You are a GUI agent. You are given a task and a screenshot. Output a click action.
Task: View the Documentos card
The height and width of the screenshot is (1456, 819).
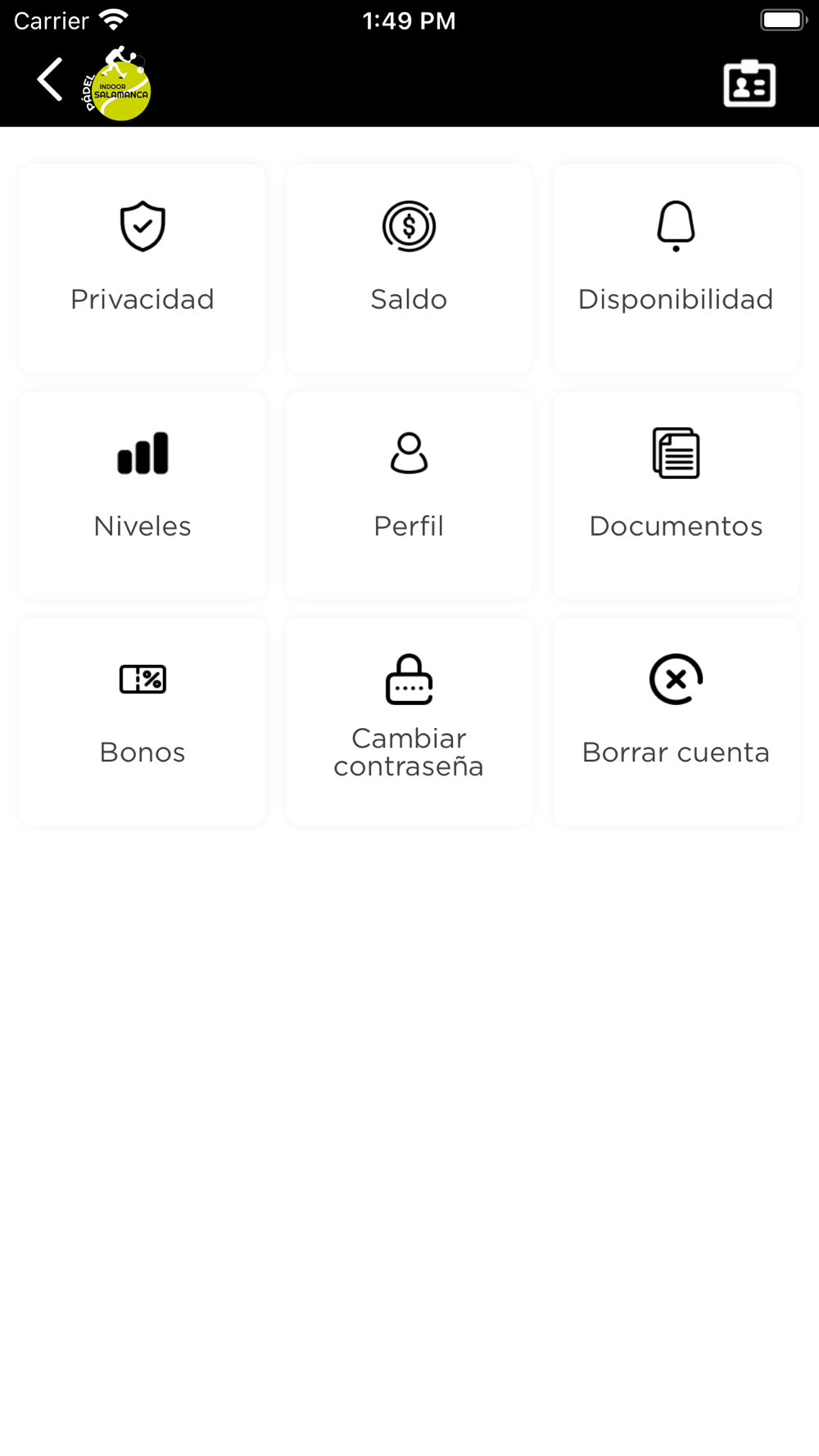coord(676,495)
